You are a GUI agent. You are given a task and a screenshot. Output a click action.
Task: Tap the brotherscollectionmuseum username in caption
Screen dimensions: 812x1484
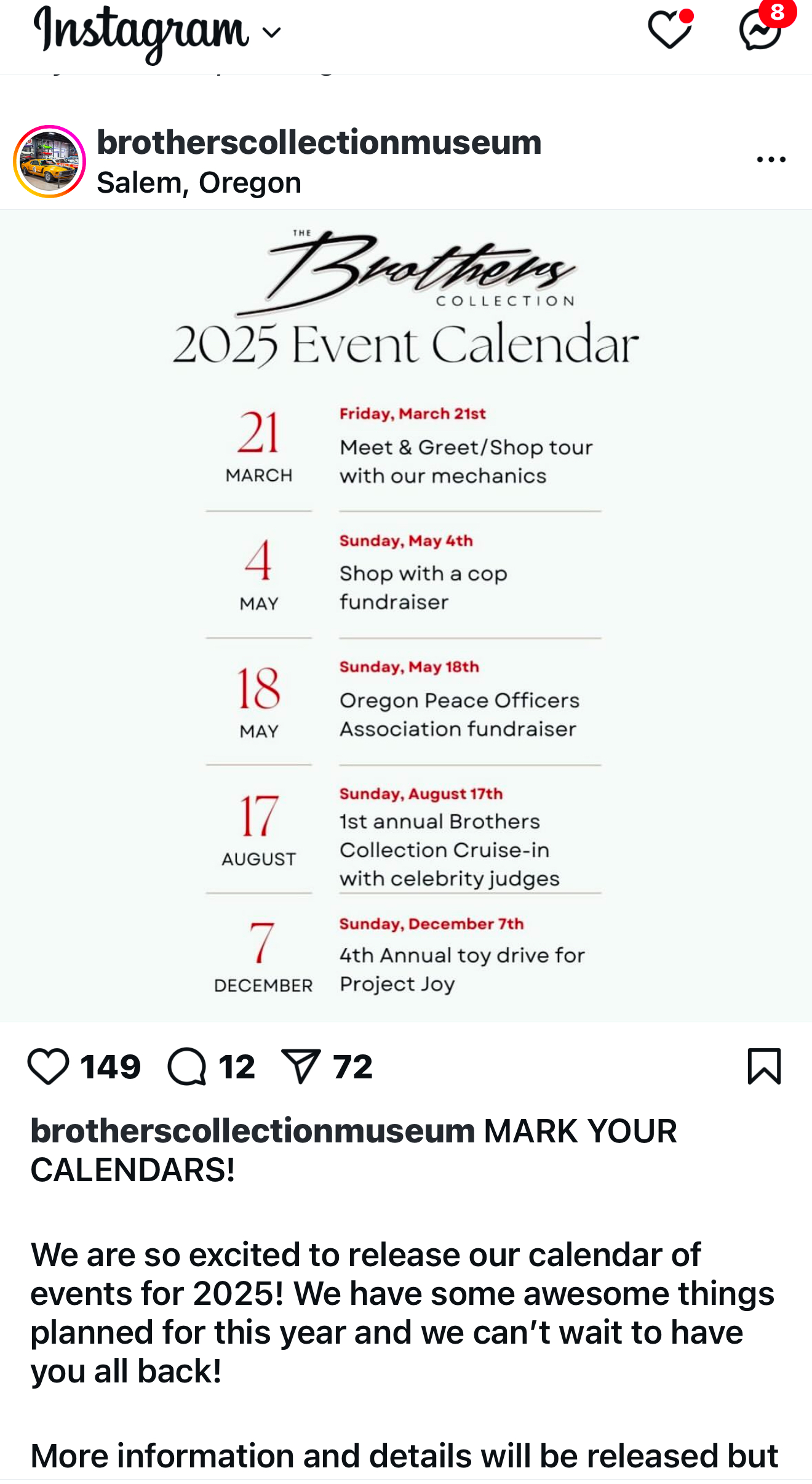(253, 1131)
